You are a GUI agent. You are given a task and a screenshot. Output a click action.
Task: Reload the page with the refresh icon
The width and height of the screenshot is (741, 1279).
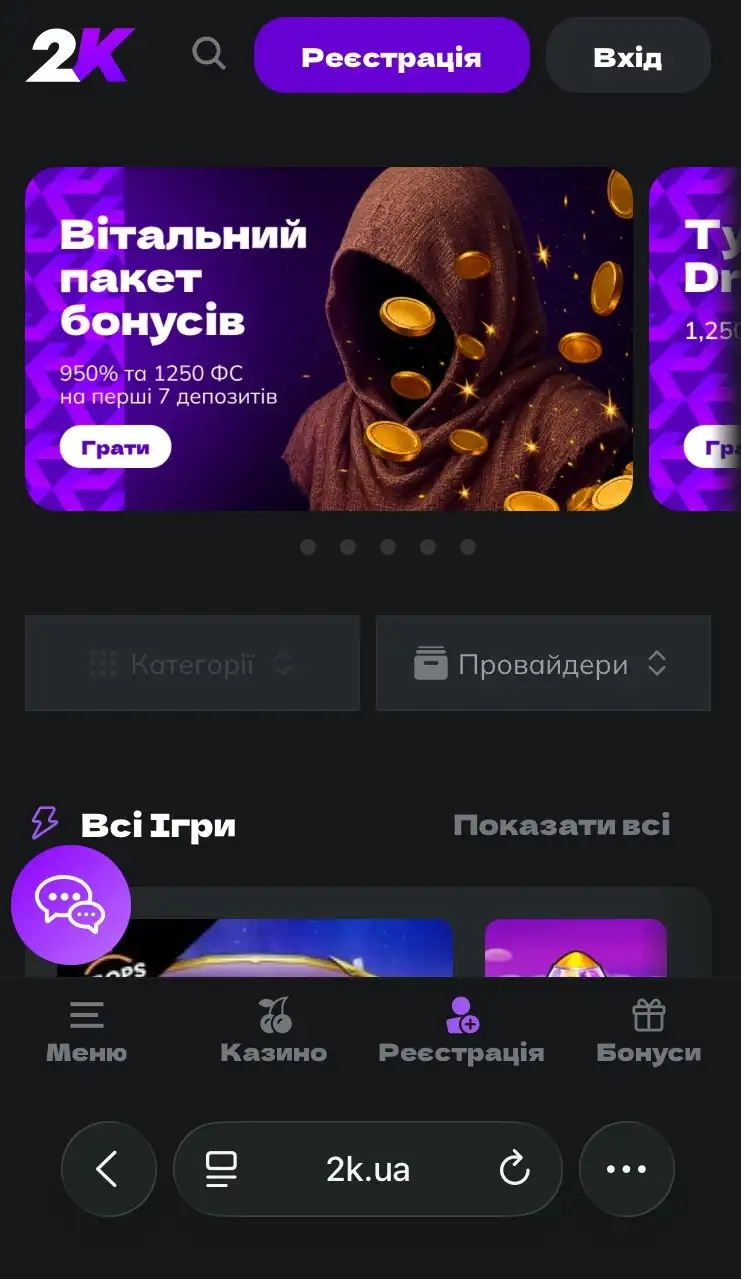(x=515, y=1168)
